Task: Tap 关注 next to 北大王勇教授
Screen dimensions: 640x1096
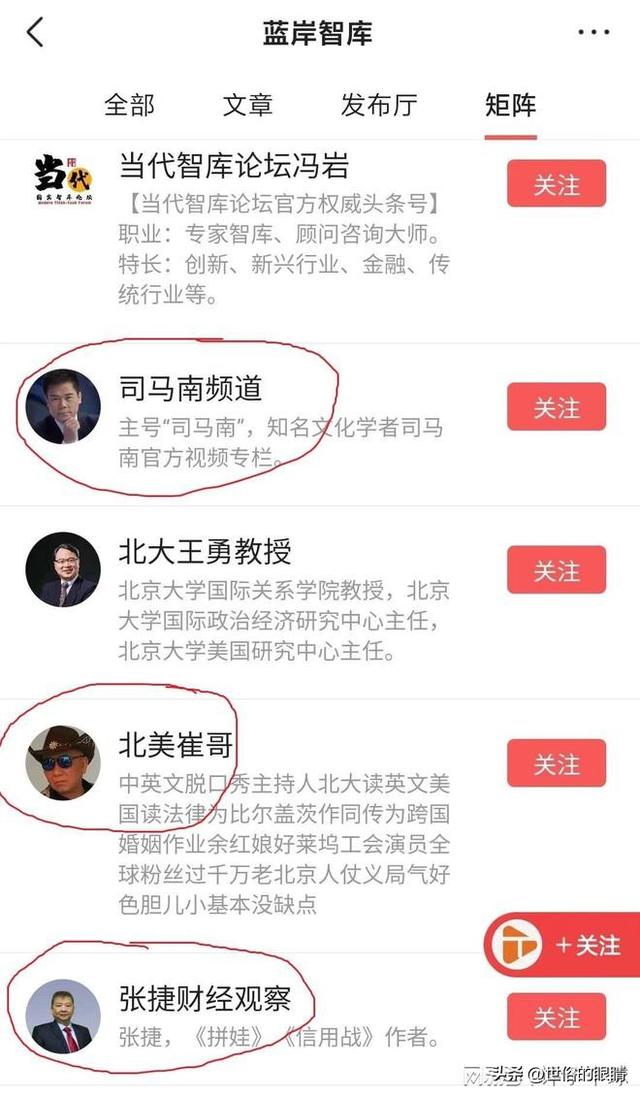Action: (x=556, y=570)
